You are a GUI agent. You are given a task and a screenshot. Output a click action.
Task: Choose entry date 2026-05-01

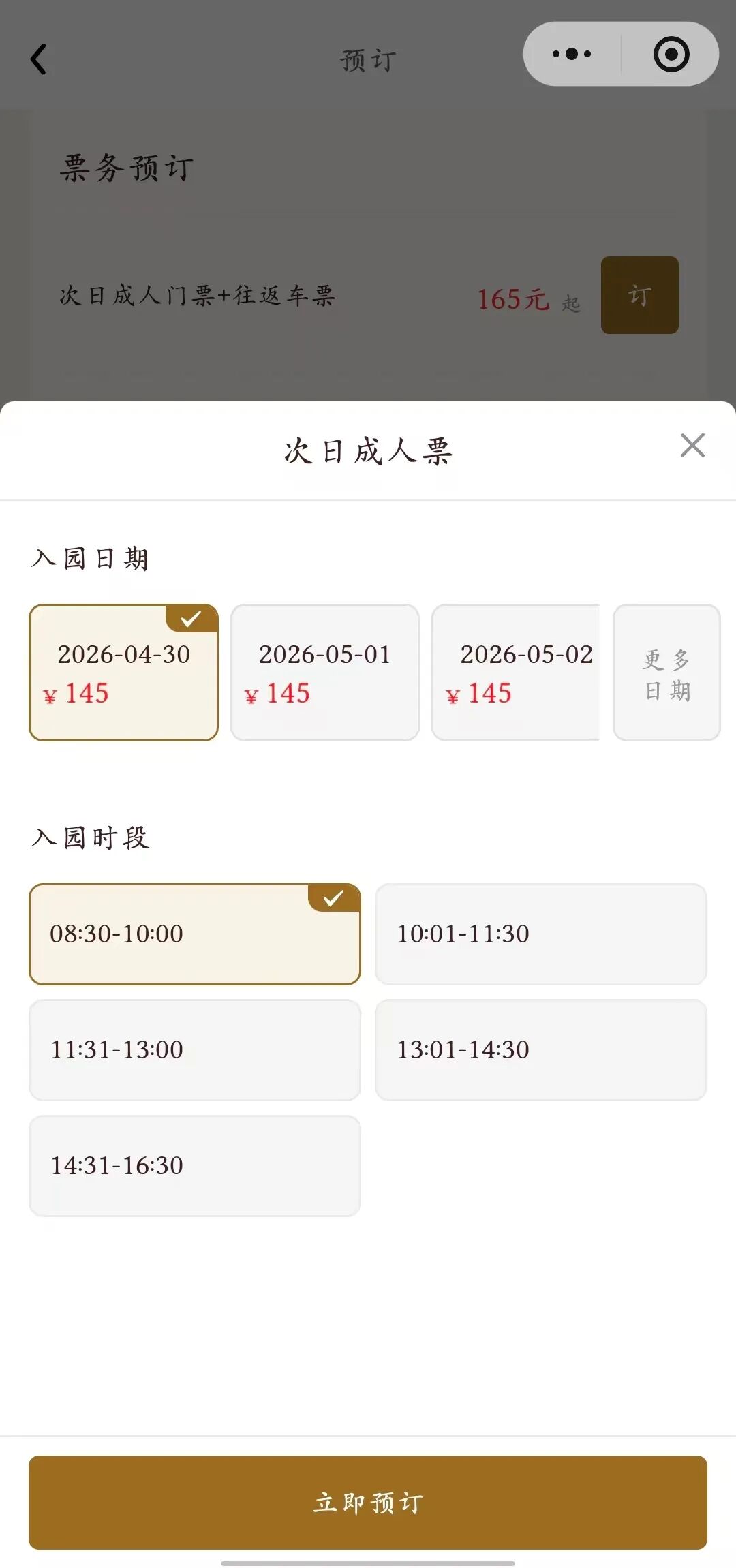click(x=324, y=673)
